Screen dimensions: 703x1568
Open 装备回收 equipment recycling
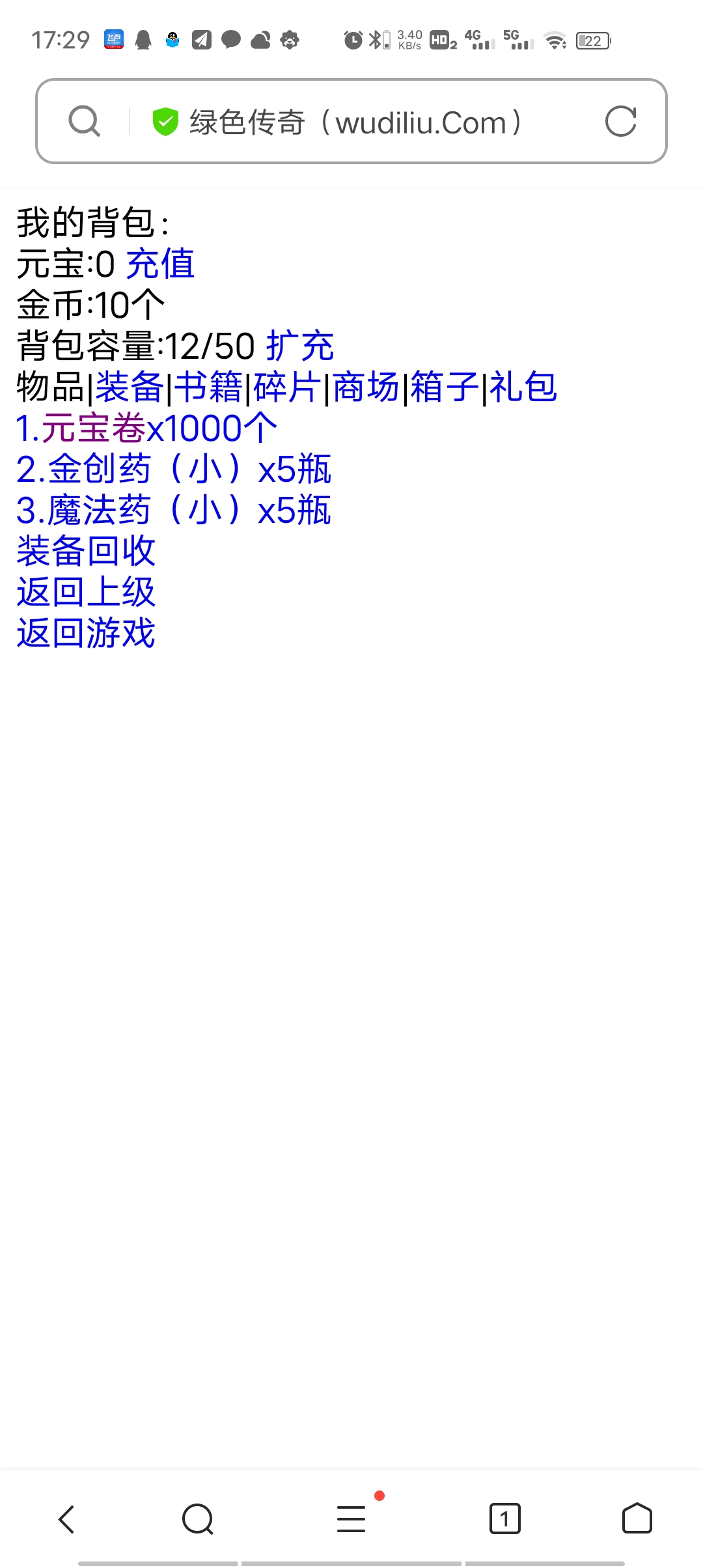[x=86, y=552]
